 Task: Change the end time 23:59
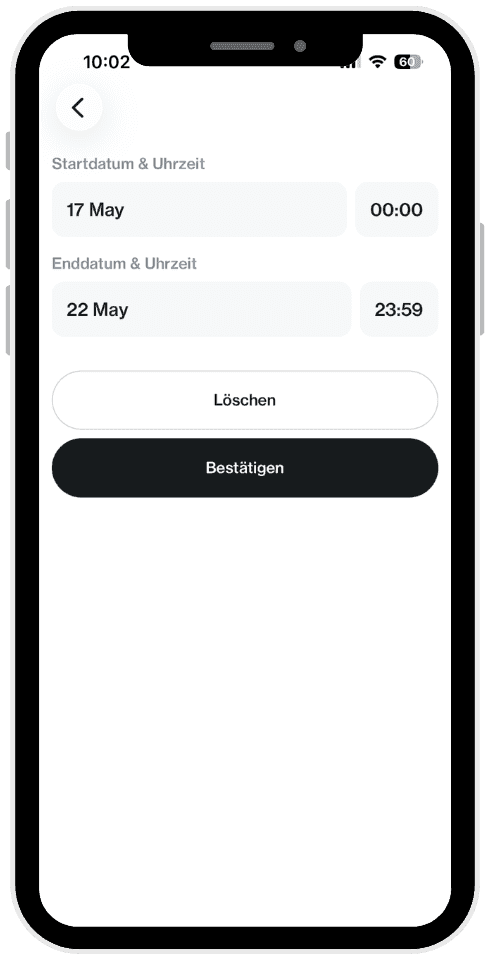(399, 309)
